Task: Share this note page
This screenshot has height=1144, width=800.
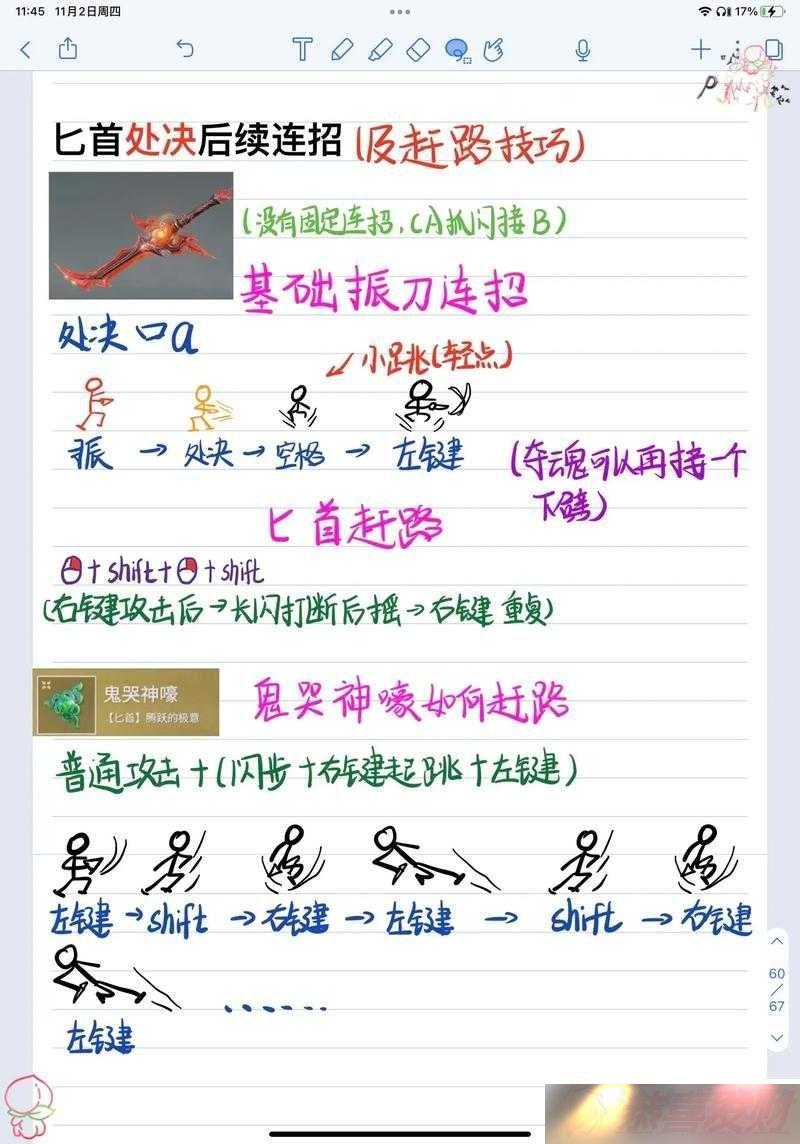Action: click(68, 48)
